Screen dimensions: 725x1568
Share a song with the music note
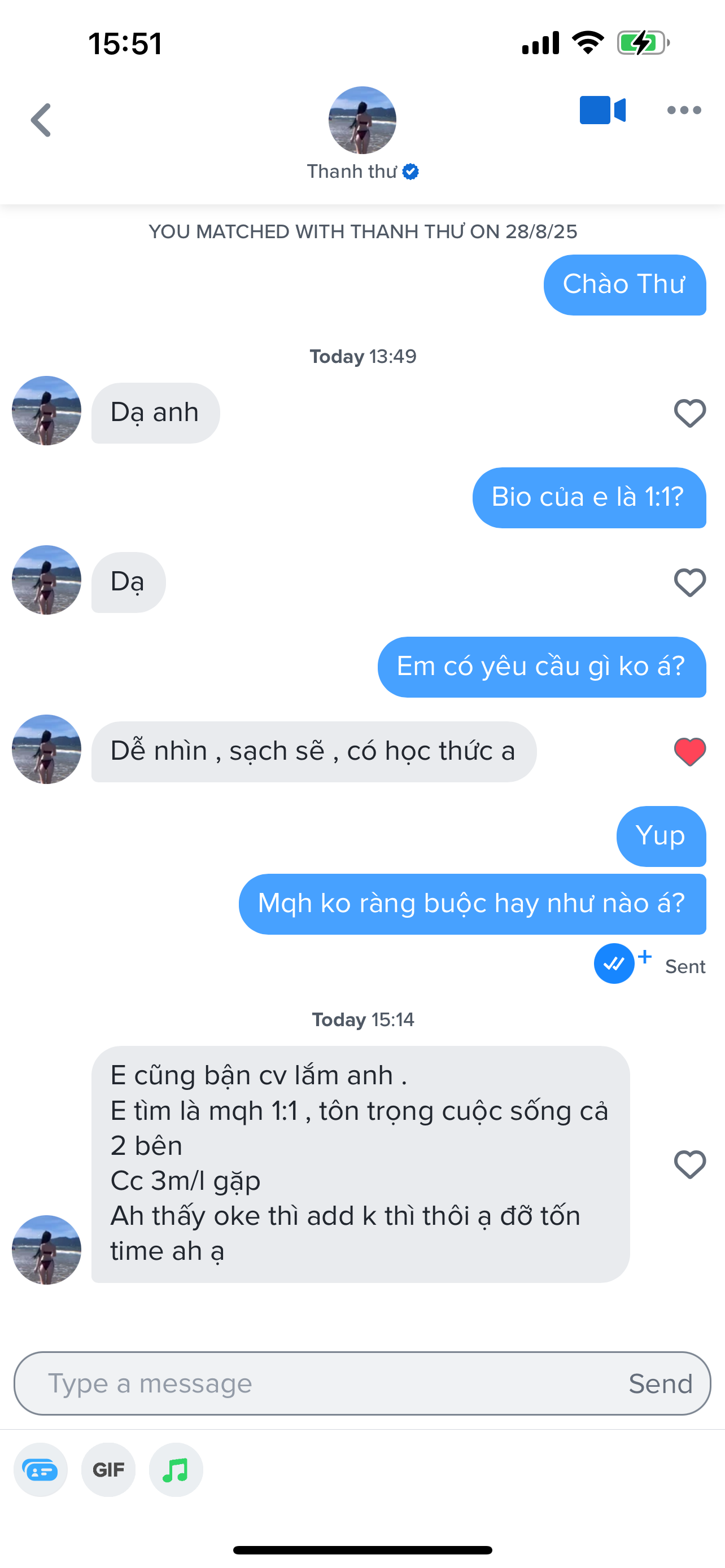[176, 1470]
